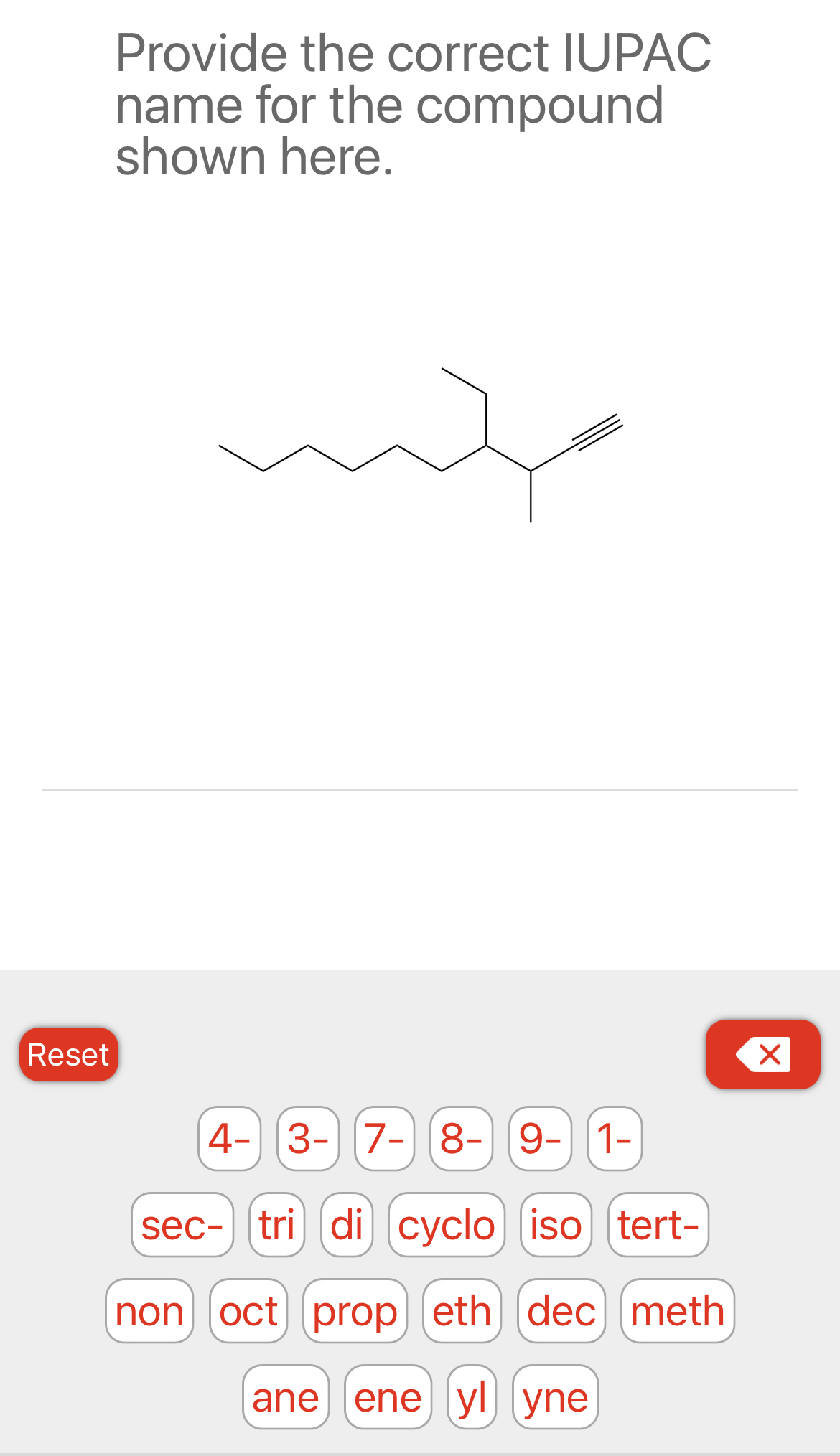Select the "3-" locant token

307,1138
